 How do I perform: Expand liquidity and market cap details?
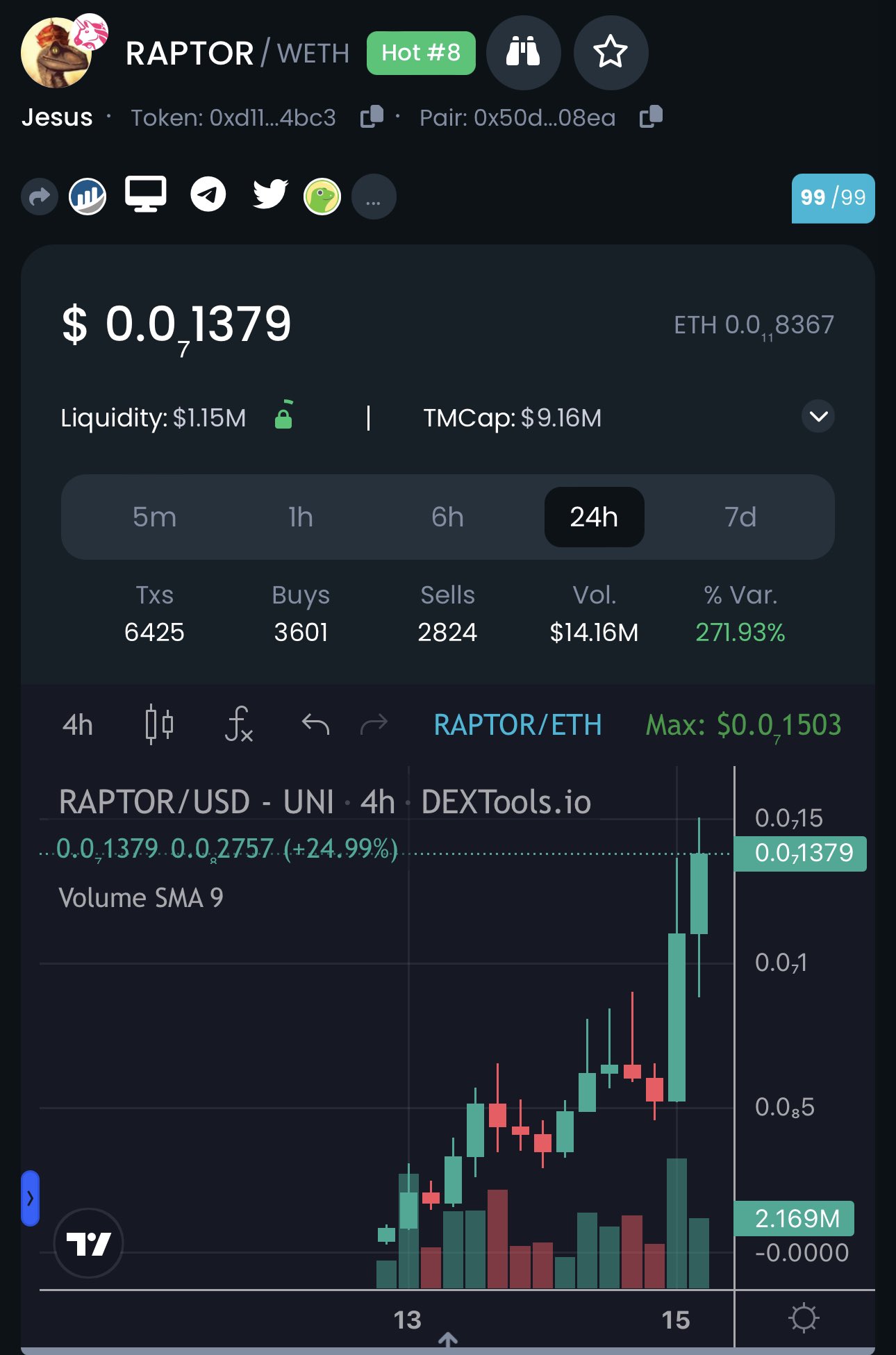click(818, 417)
